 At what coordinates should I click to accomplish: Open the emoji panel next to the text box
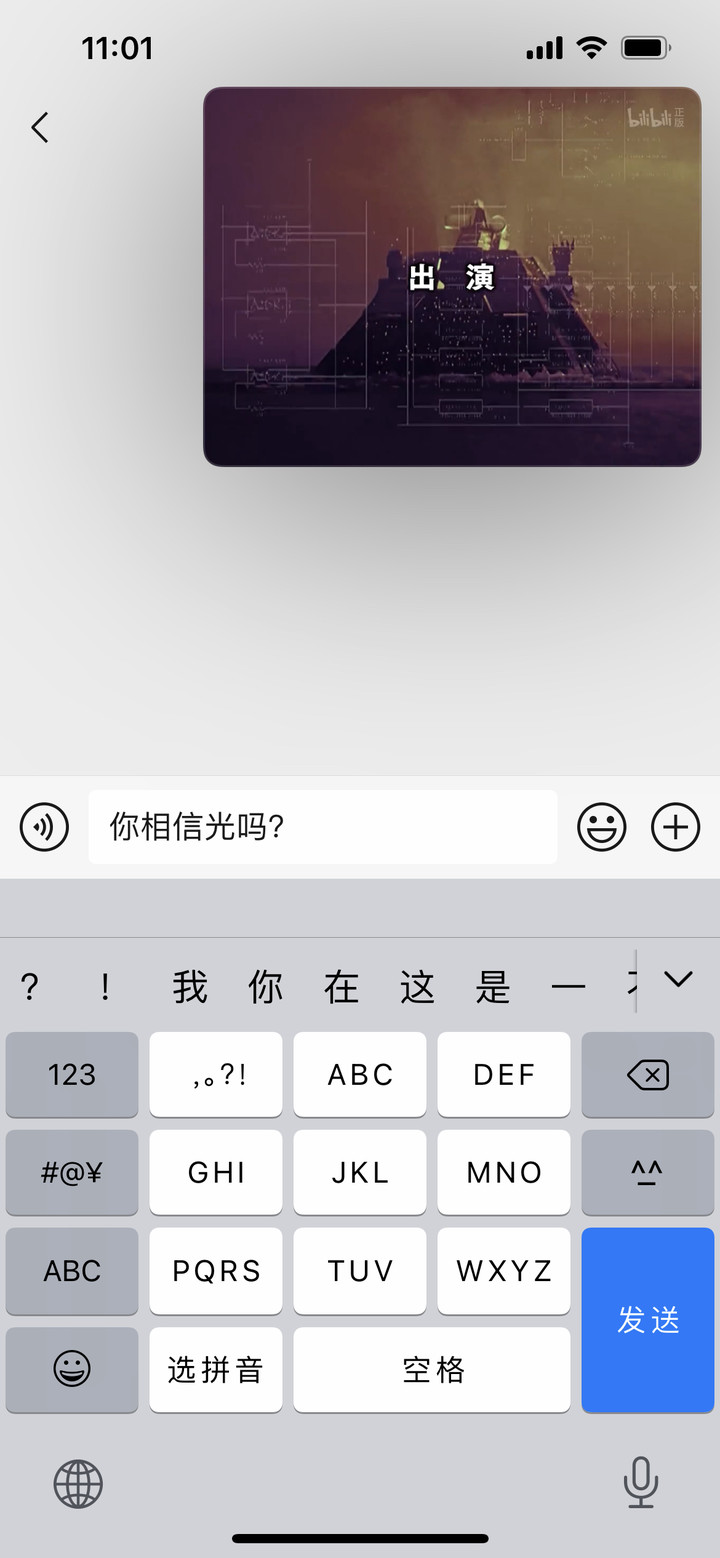[601, 827]
